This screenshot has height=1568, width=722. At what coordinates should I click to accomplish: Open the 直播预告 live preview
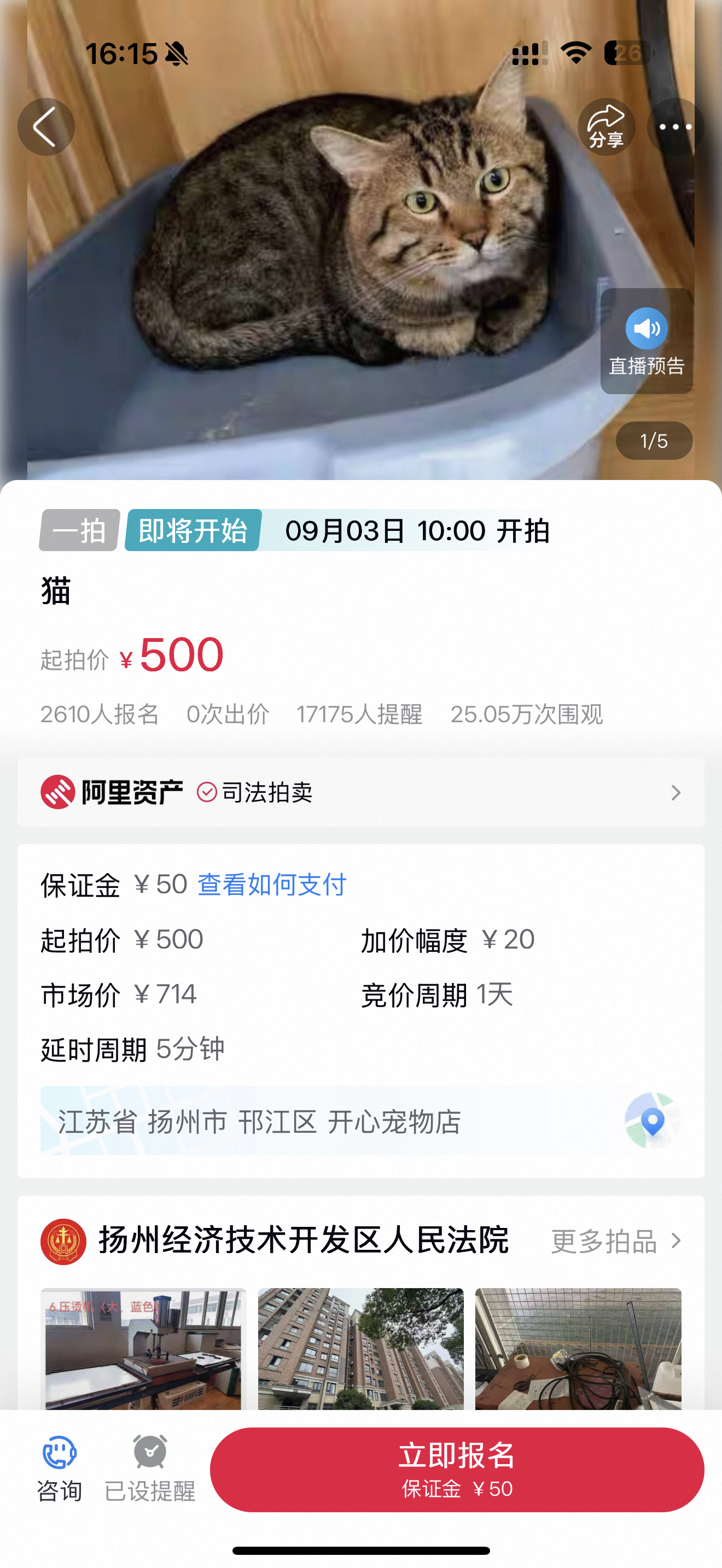[646, 342]
